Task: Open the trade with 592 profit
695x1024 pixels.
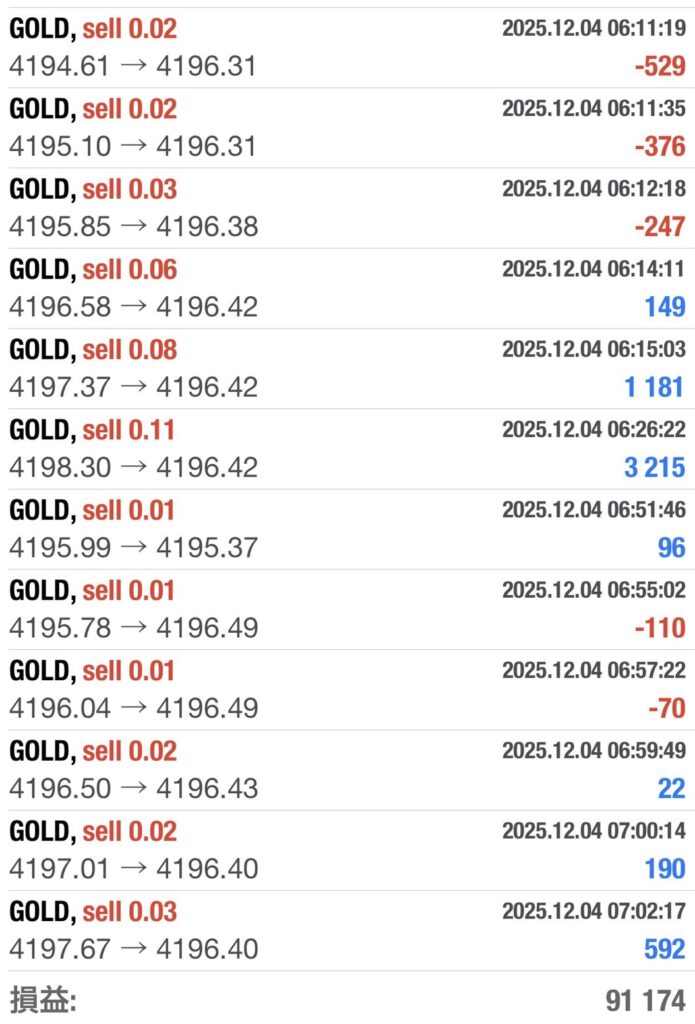Action: click(x=347, y=930)
